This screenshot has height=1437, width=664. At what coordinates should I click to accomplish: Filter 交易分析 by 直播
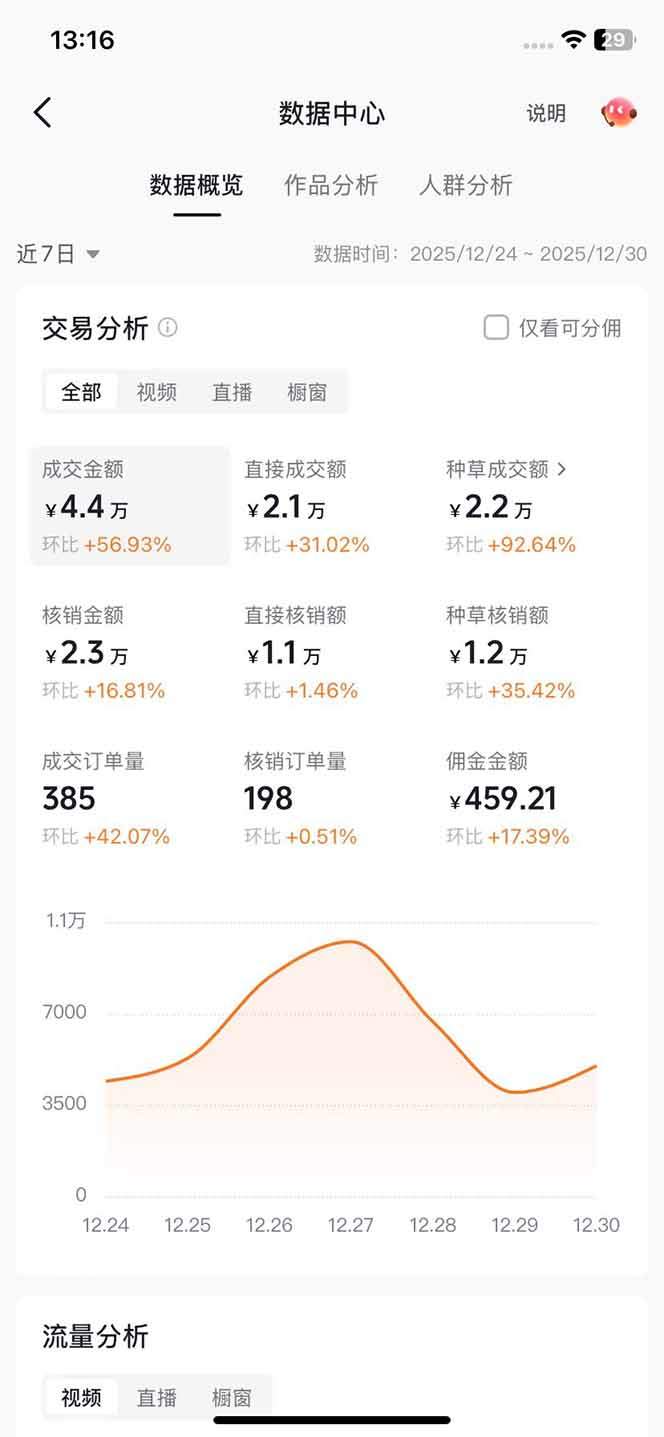[x=232, y=392]
